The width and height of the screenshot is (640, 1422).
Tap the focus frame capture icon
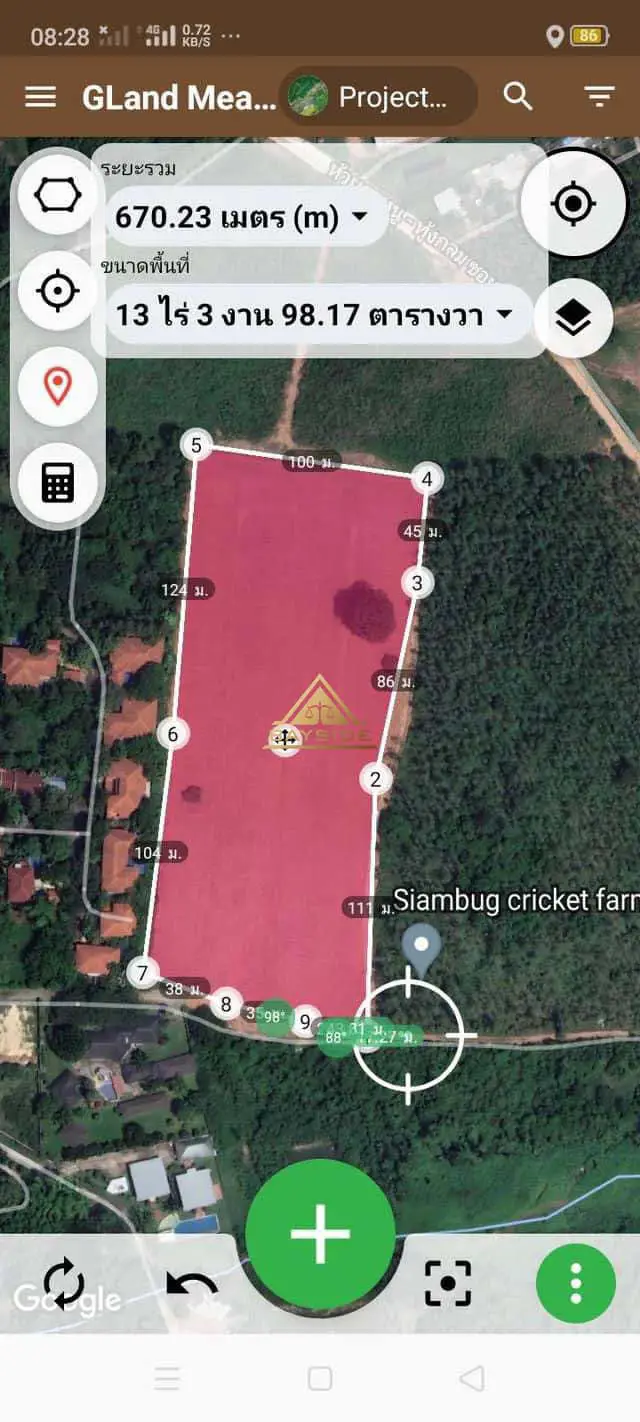pyautogui.click(x=448, y=1282)
